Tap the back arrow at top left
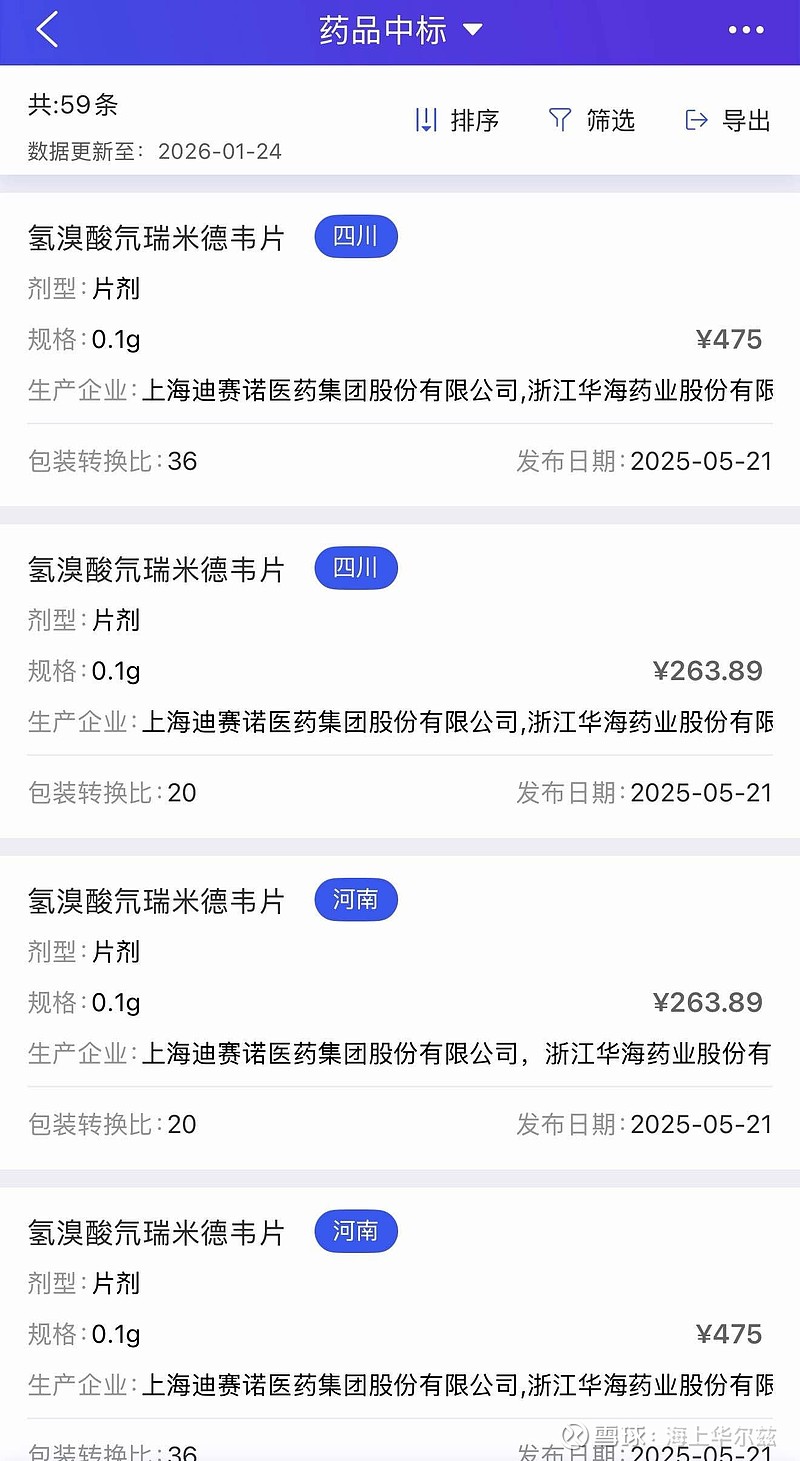Image resolution: width=800 pixels, height=1461 pixels. pos(45,30)
